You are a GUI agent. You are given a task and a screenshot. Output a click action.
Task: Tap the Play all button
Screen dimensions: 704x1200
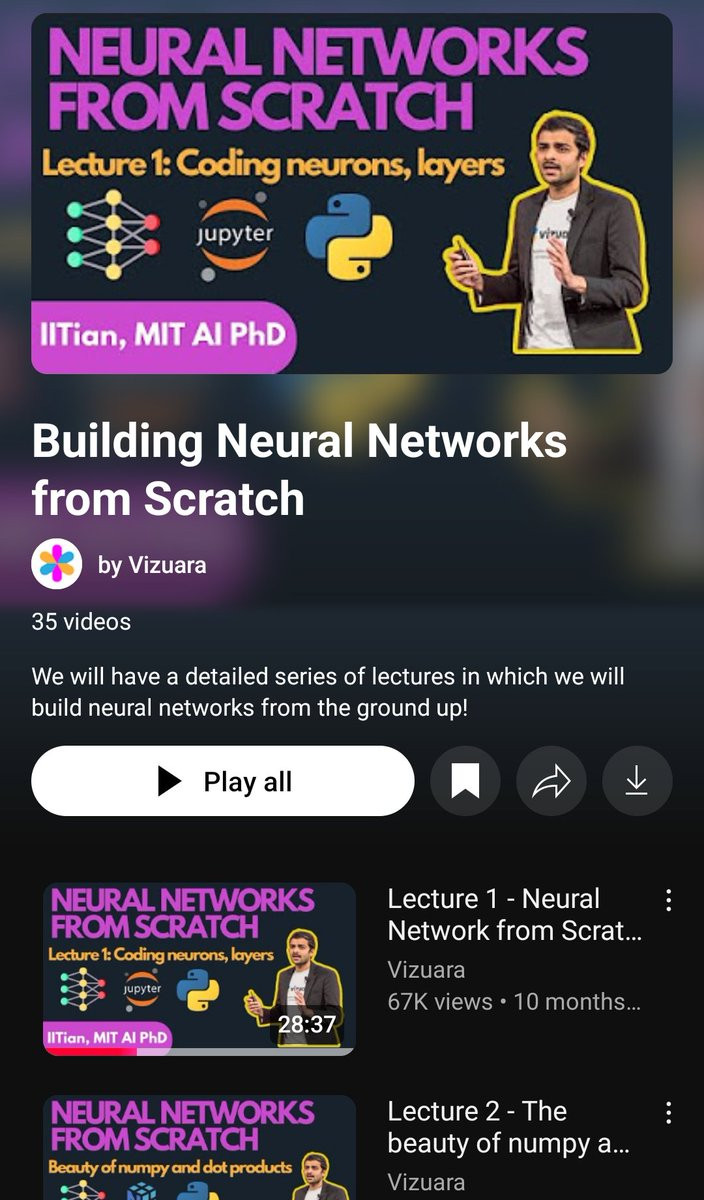(x=222, y=781)
